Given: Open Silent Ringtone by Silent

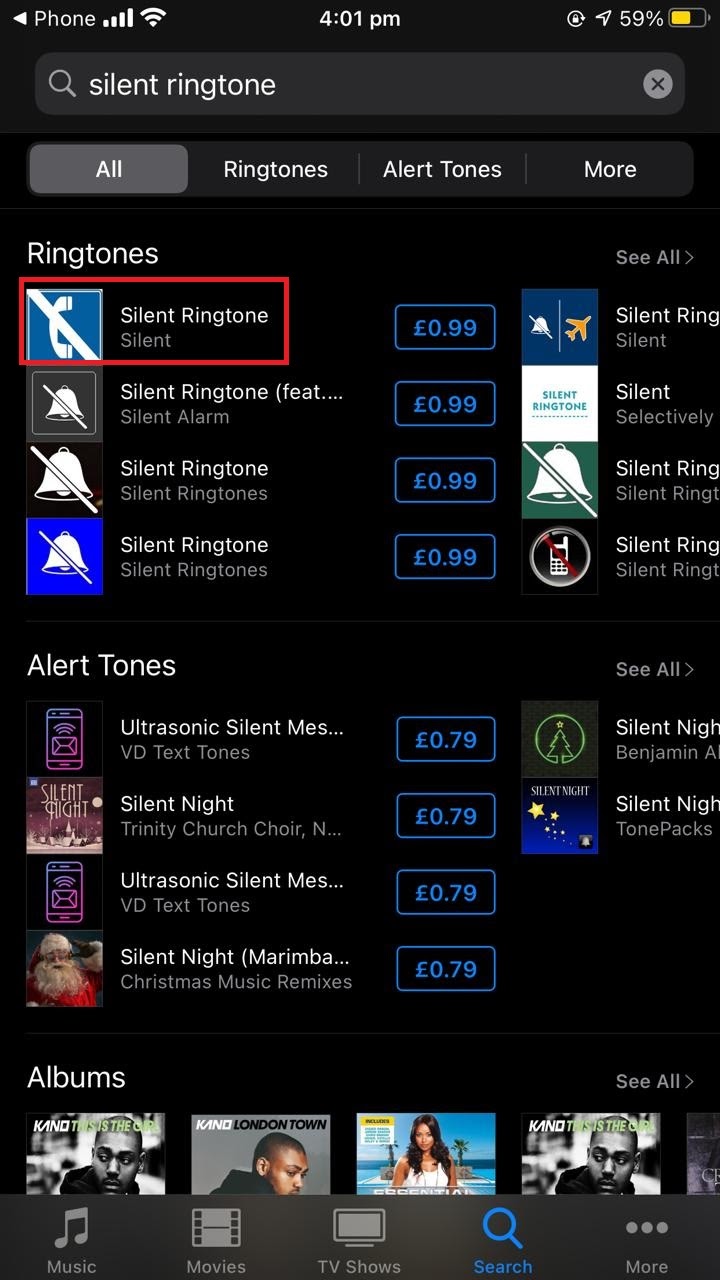Looking at the screenshot, I should click(194, 326).
